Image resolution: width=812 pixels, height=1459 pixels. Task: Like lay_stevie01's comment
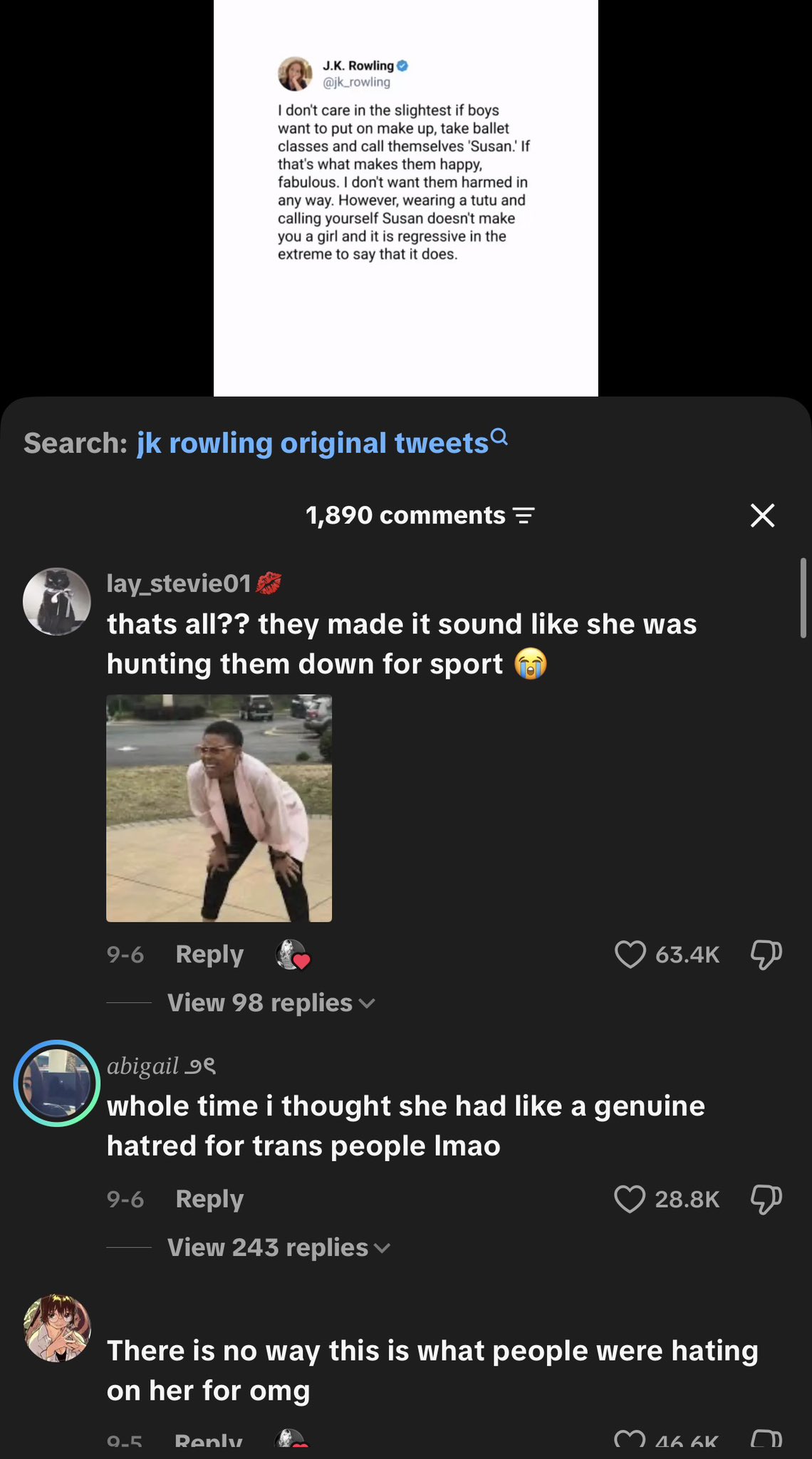pyautogui.click(x=630, y=954)
